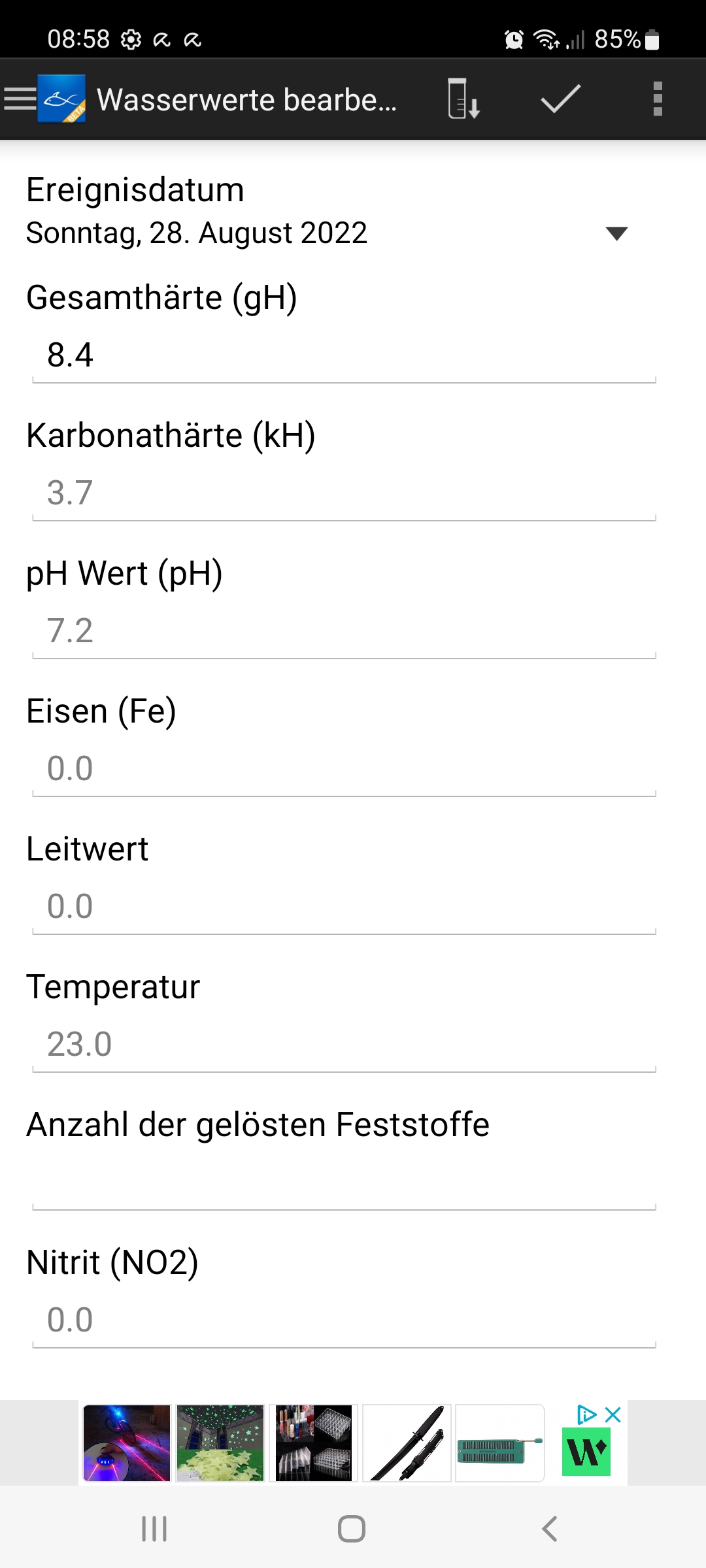
Task: Edit the Karbonathärte (kH) field
Action: click(x=344, y=494)
